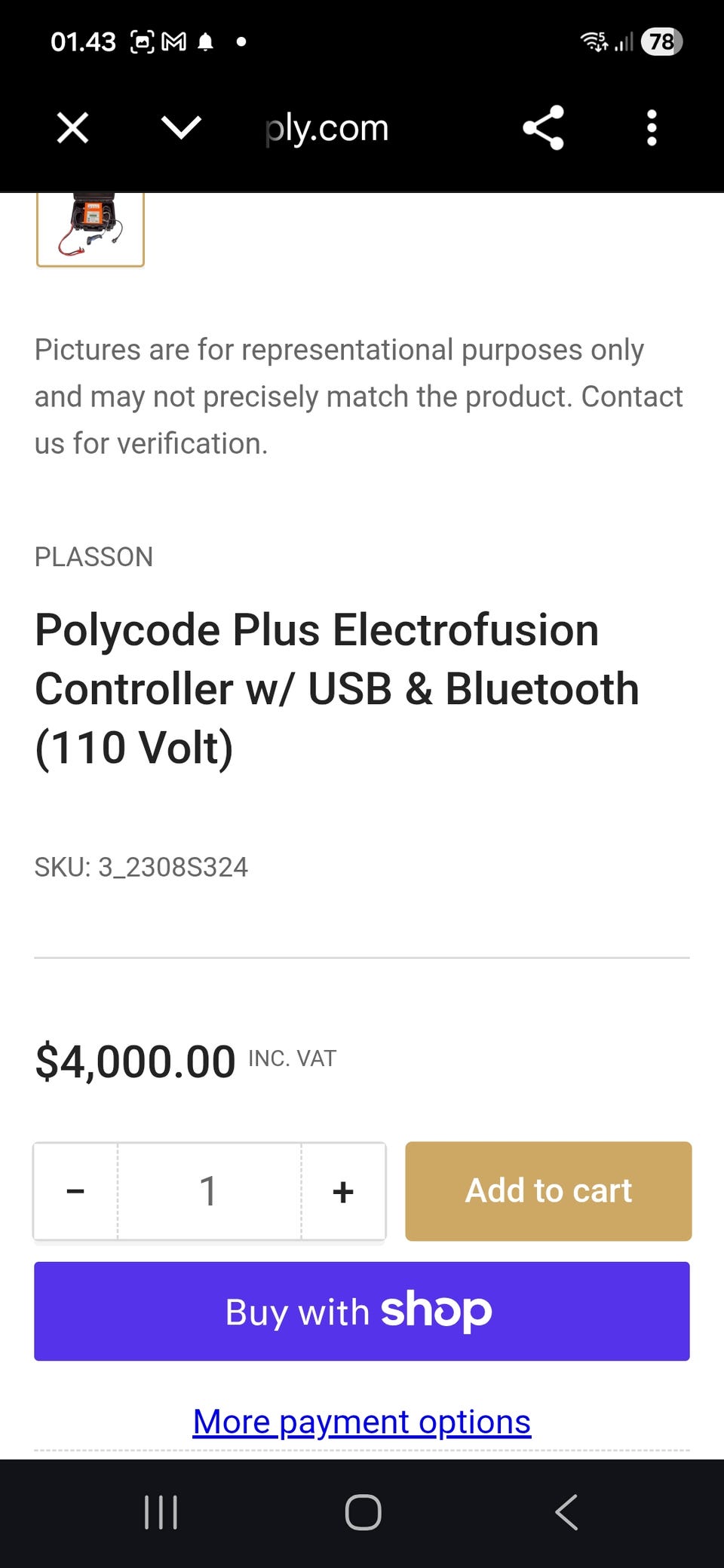Check out using Buy with Shop
This screenshot has width=724, height=1568.
(x=362, y=1311)
